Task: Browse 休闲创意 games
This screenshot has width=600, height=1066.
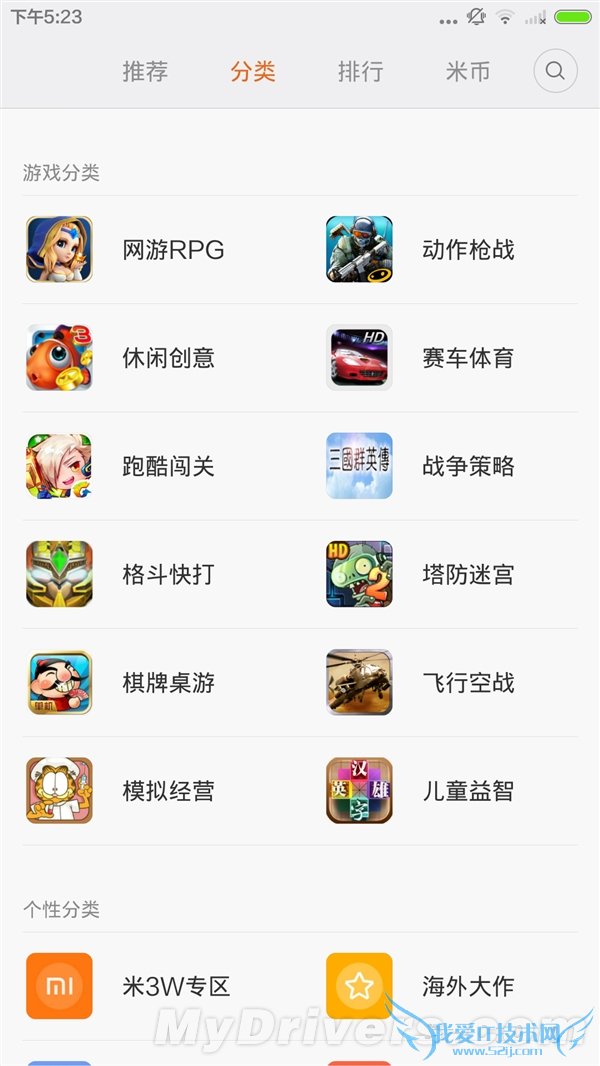Action: 150,358
